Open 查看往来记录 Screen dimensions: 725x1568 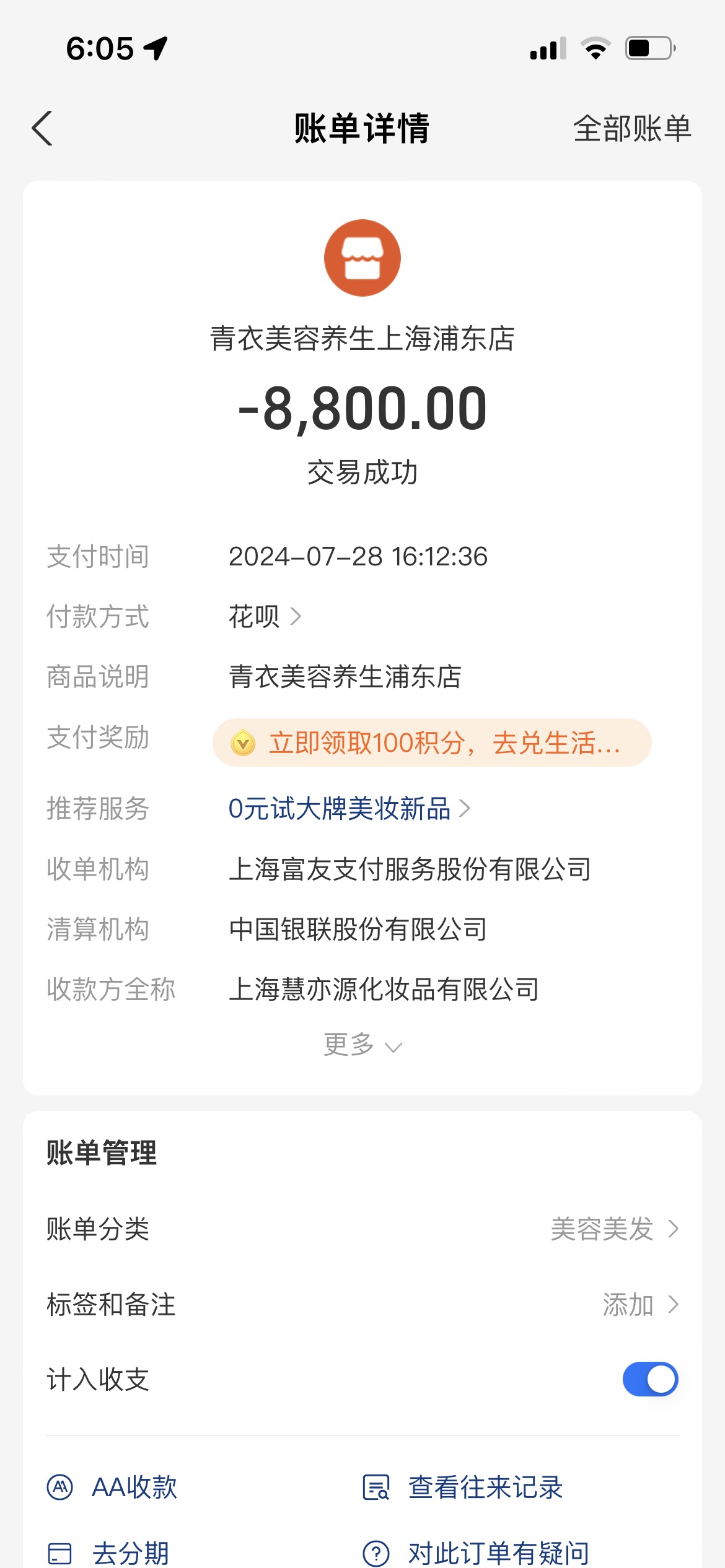pyautogui.click(x=462, y=1487)
